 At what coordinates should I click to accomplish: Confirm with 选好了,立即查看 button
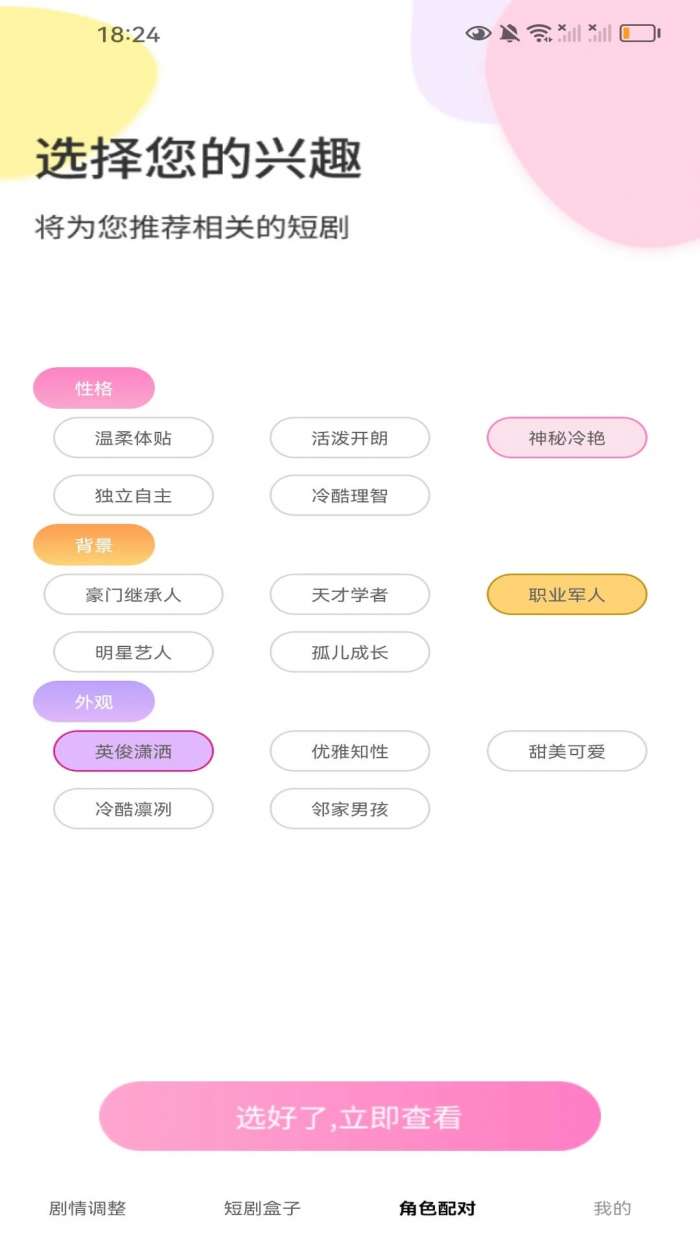point(349,1116)
